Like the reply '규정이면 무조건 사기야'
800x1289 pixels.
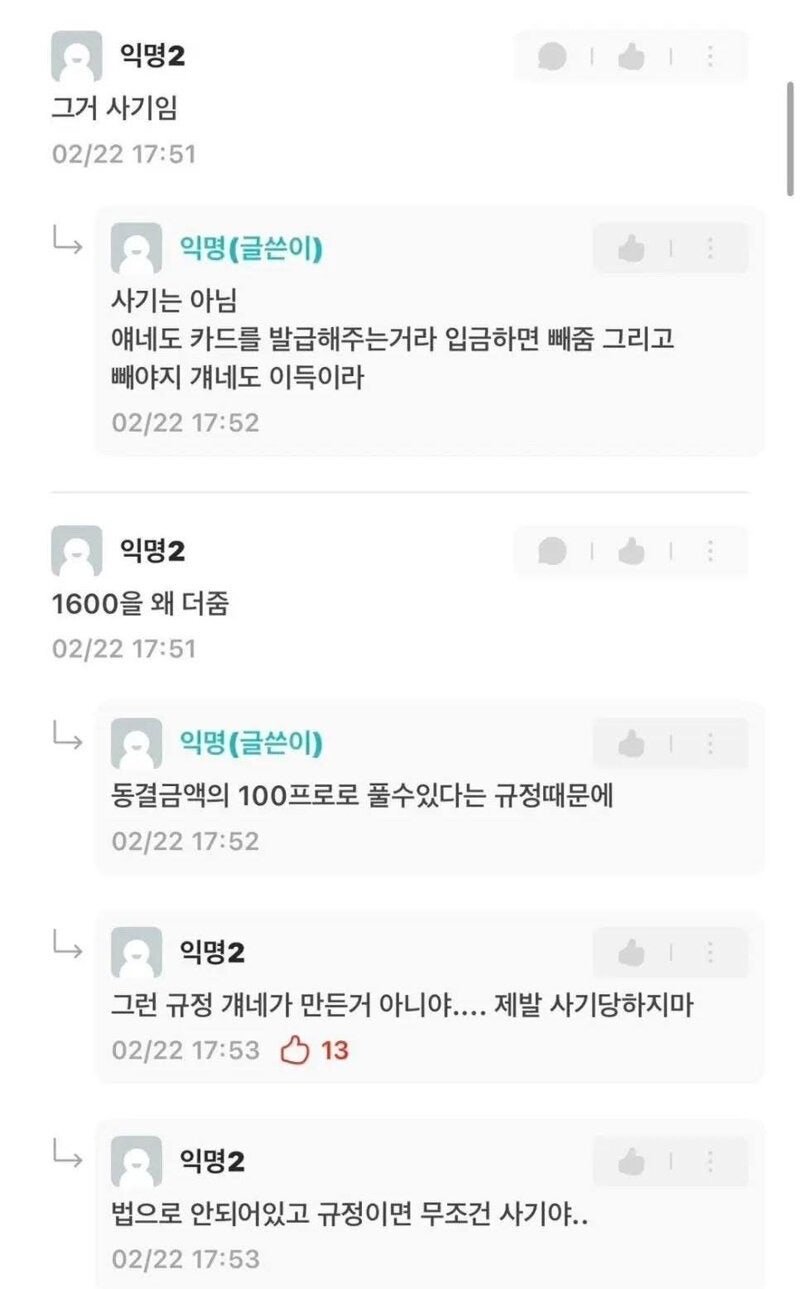click(x=631, y=1161)
